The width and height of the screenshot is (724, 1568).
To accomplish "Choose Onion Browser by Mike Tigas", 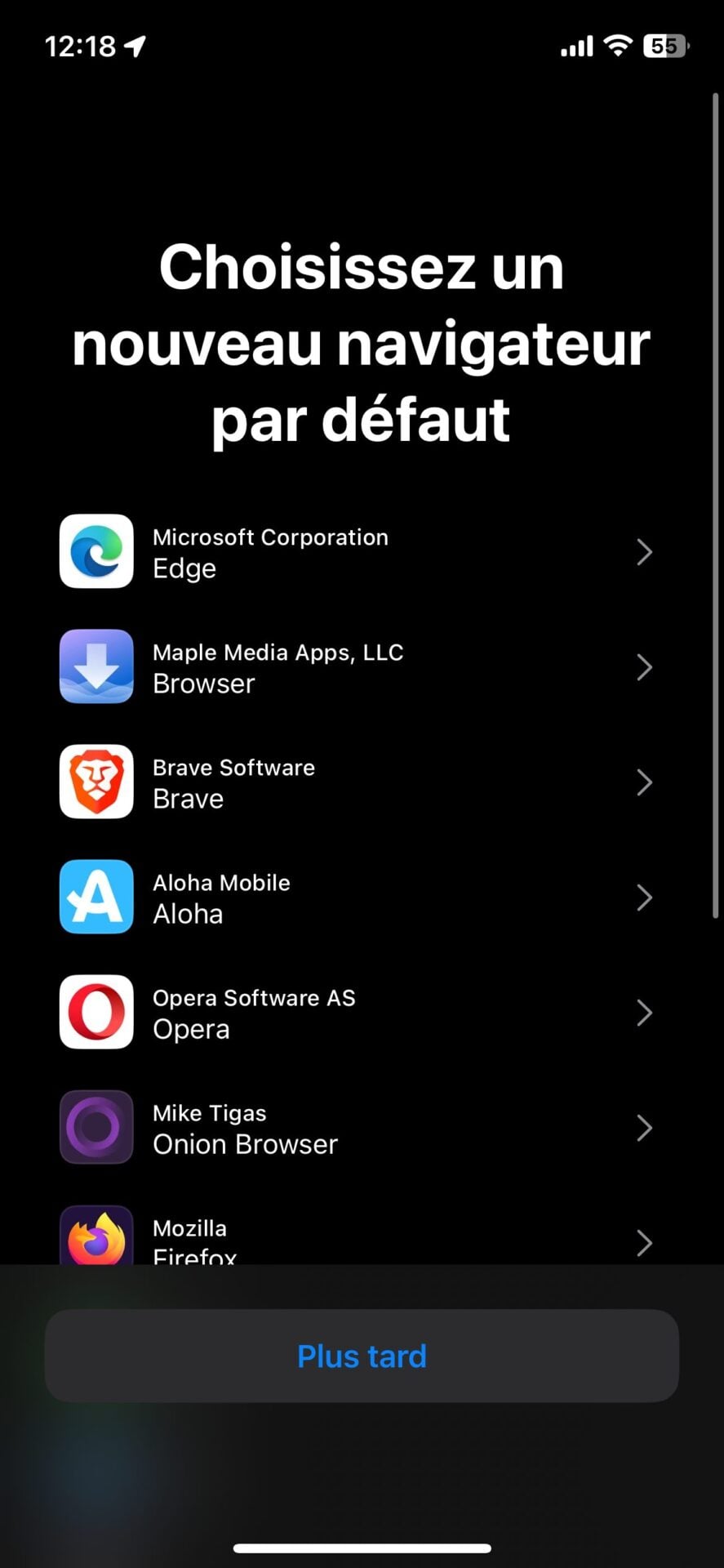I will coord(359,1128).
